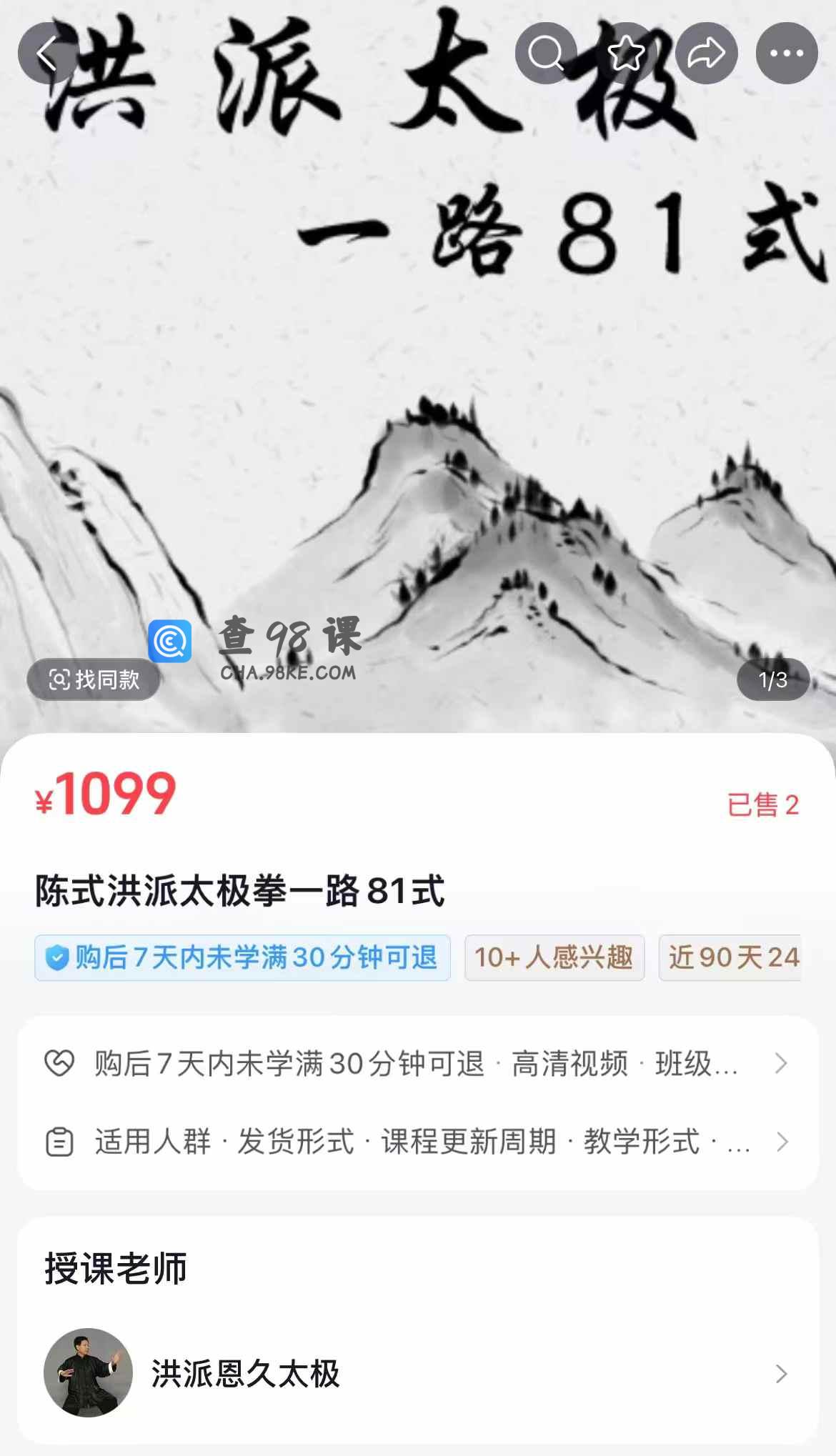Share this course

coord(706,54)
